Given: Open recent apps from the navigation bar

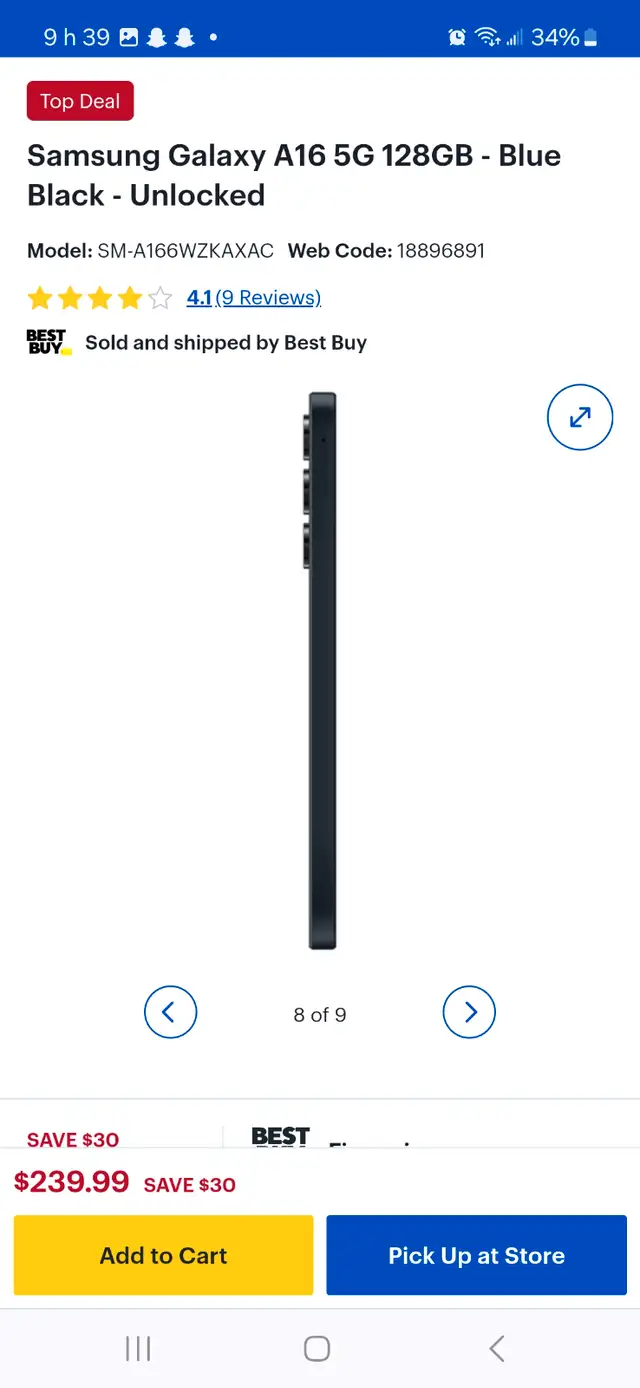Looking at the screenshot, I should 138,1348.
